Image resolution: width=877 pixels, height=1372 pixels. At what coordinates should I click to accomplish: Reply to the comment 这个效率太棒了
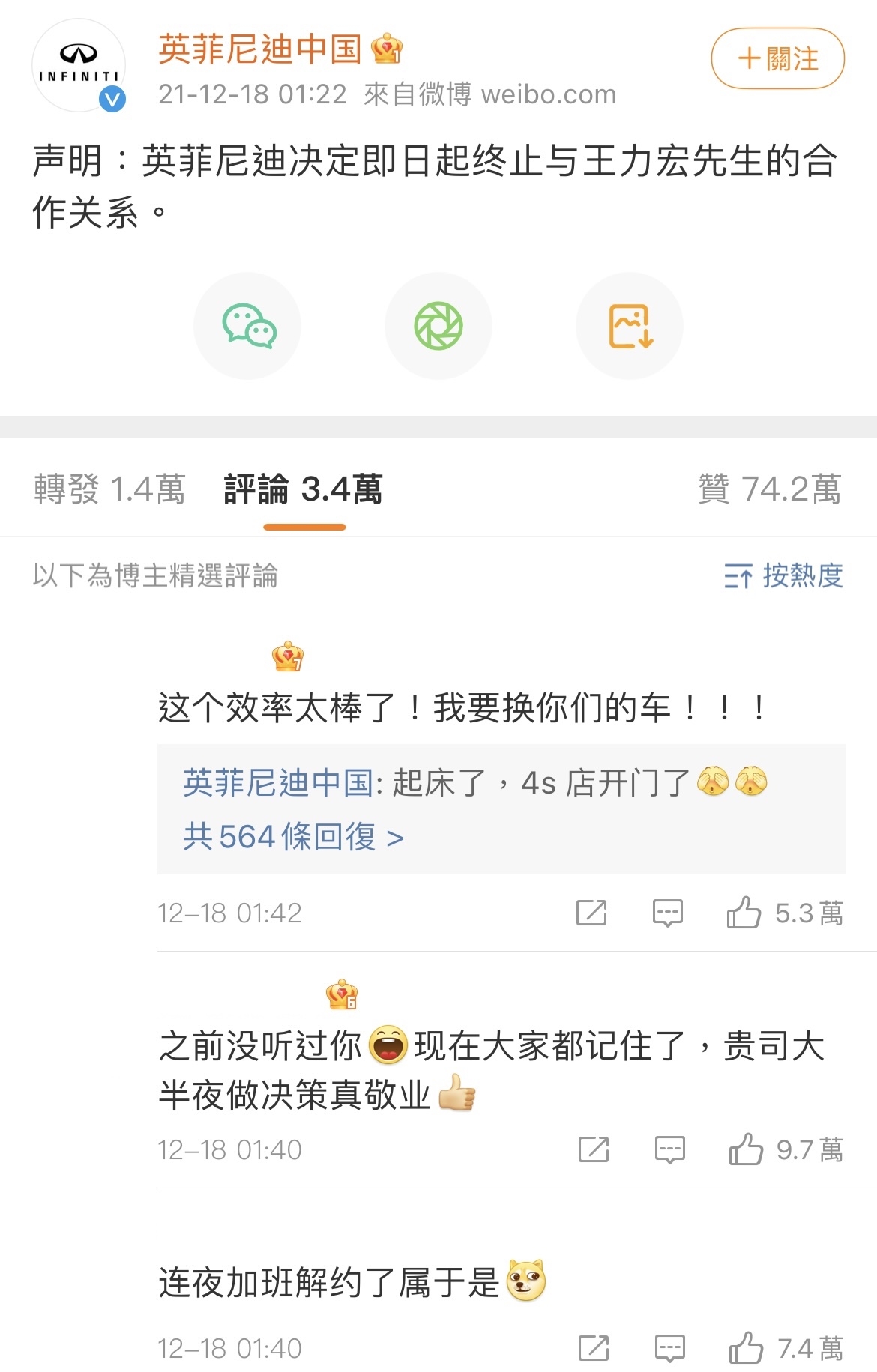point(667,913)
